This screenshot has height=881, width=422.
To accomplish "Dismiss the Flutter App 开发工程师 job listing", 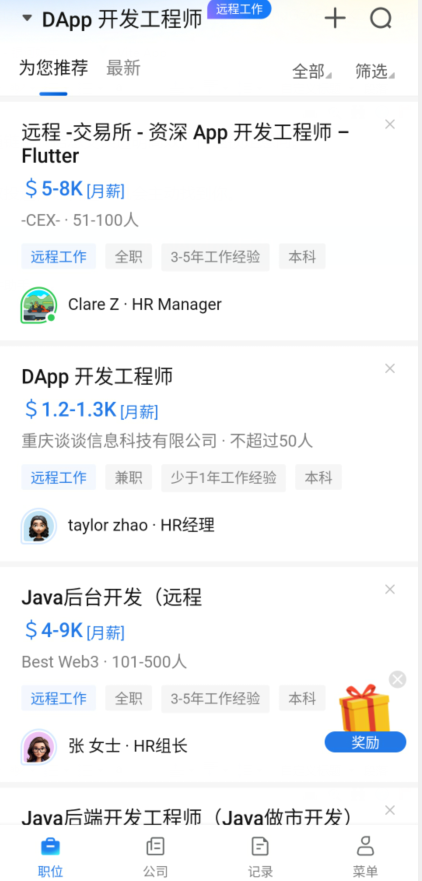I will pyautogui.click(x=390, y=125).
